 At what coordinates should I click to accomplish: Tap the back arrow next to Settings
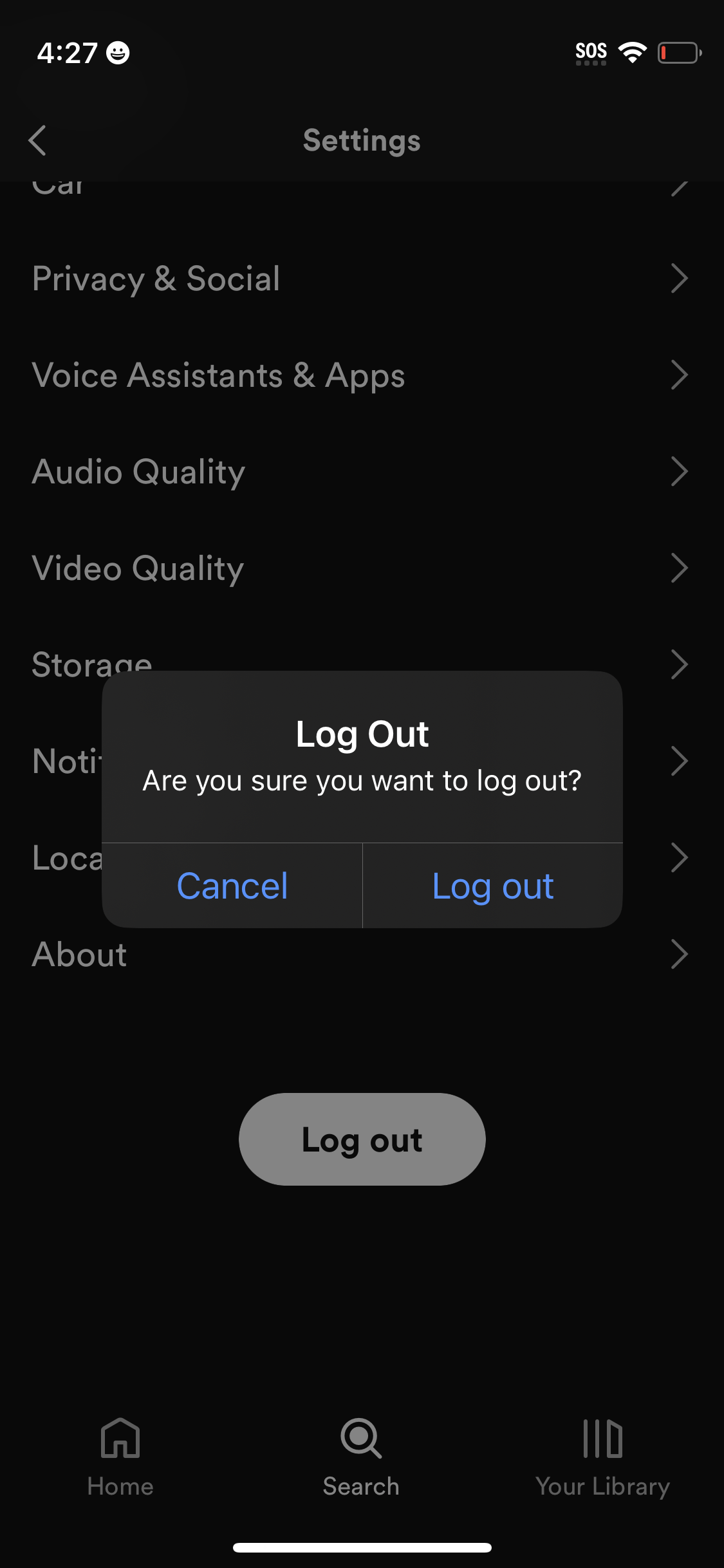pyautogui.click(x=37, y=140)
